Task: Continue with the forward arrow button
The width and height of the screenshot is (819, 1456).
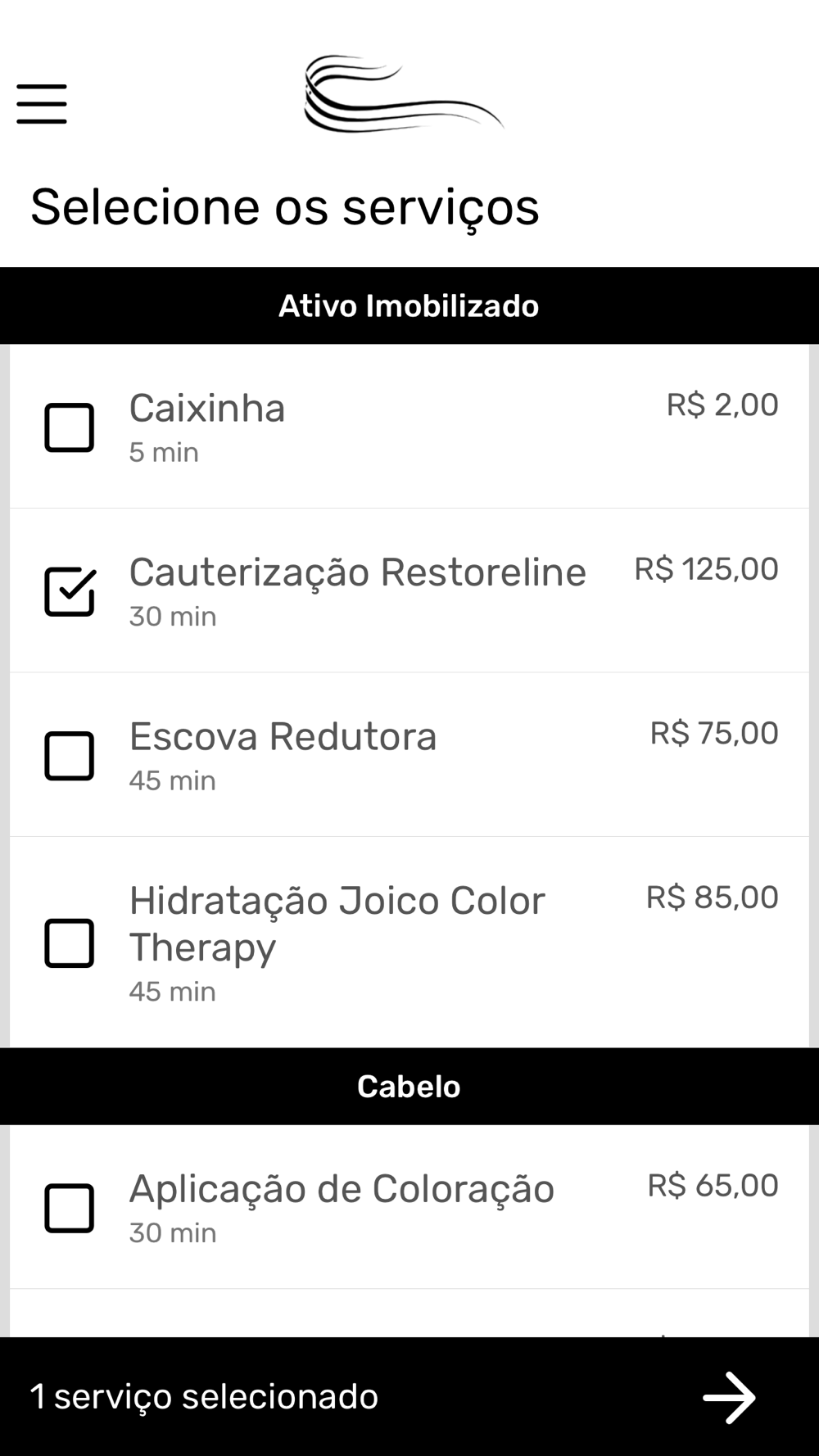Action: click(729, 1397)
